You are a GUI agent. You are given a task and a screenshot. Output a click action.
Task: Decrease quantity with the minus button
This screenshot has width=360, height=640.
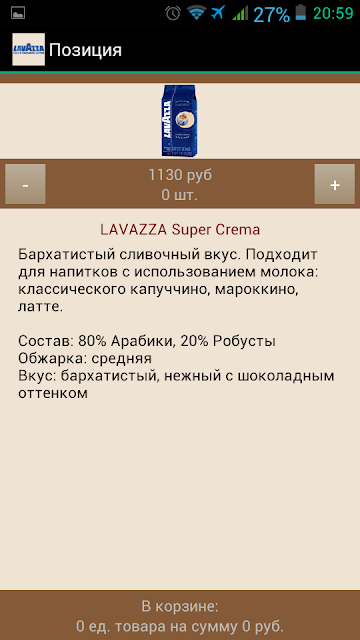click(x=25, y=184)
